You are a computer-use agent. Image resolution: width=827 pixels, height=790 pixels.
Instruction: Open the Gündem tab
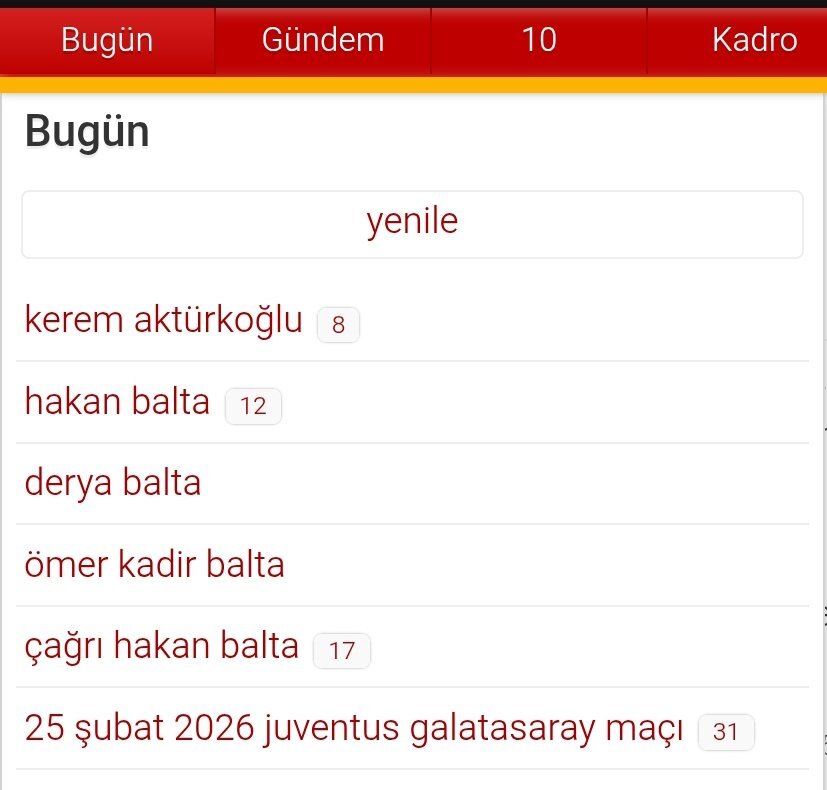[323, 40]
